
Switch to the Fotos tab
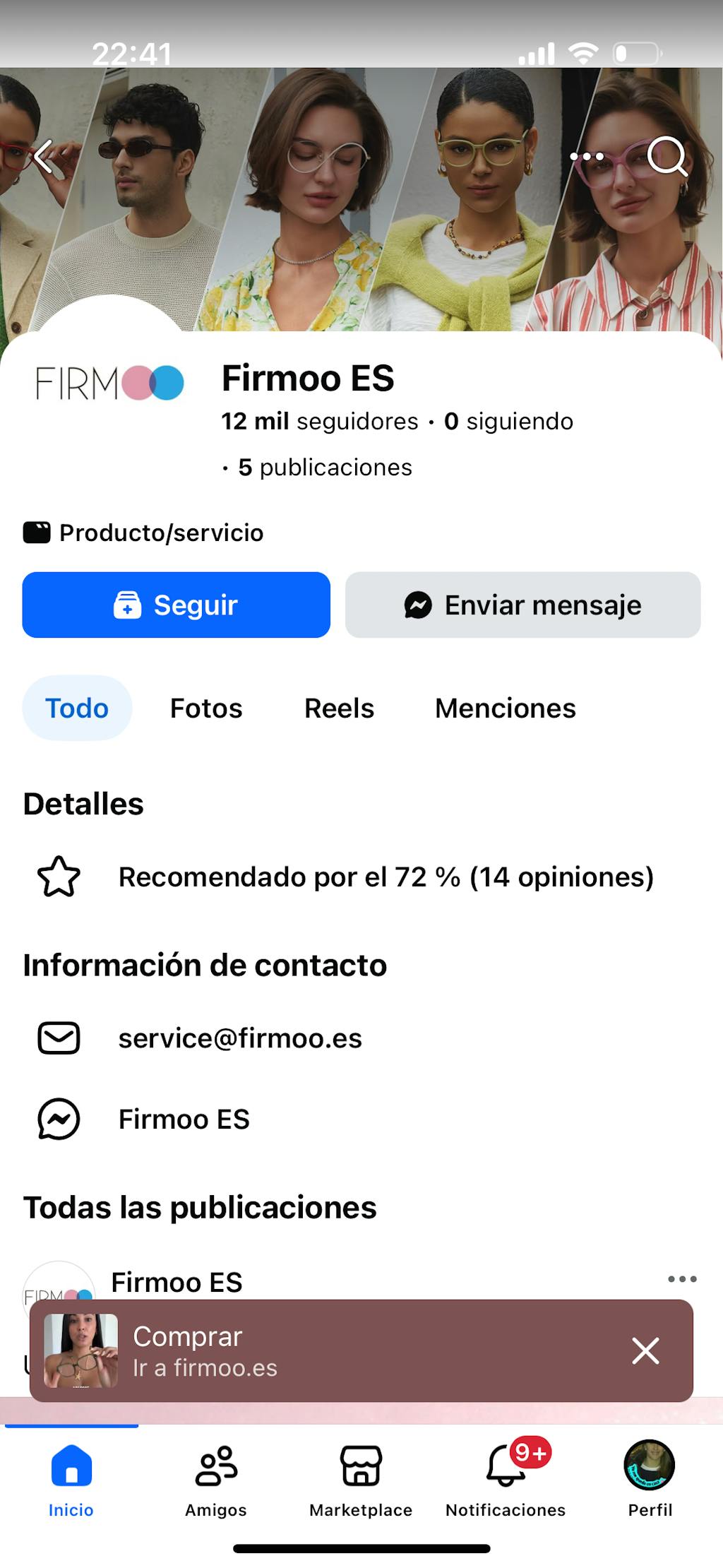point(206,708)
